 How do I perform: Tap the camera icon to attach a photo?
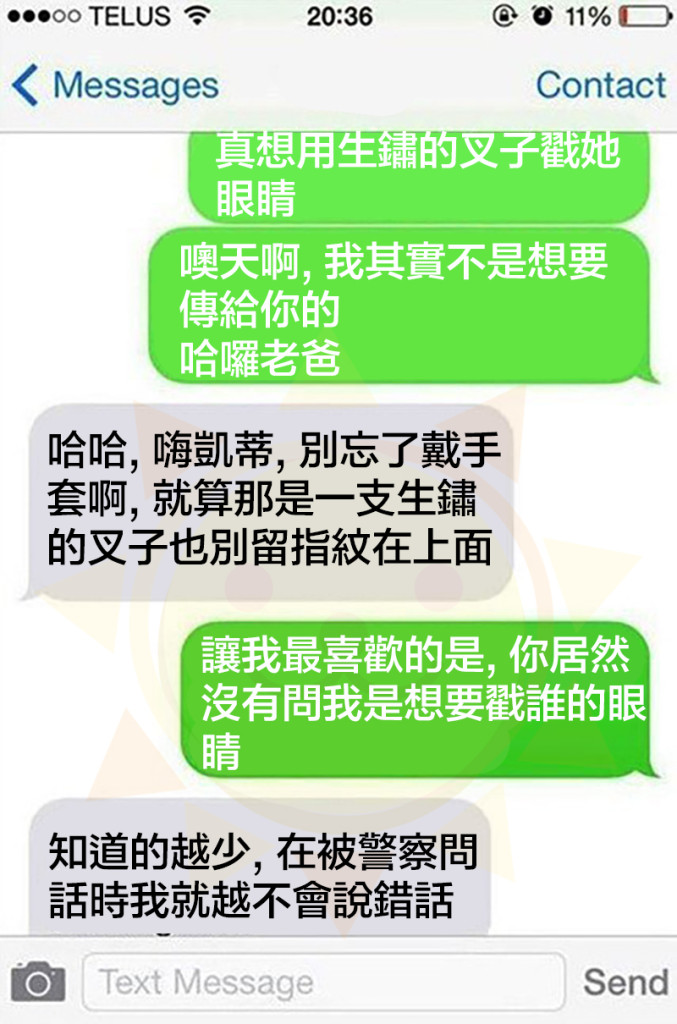pos(38,982)
